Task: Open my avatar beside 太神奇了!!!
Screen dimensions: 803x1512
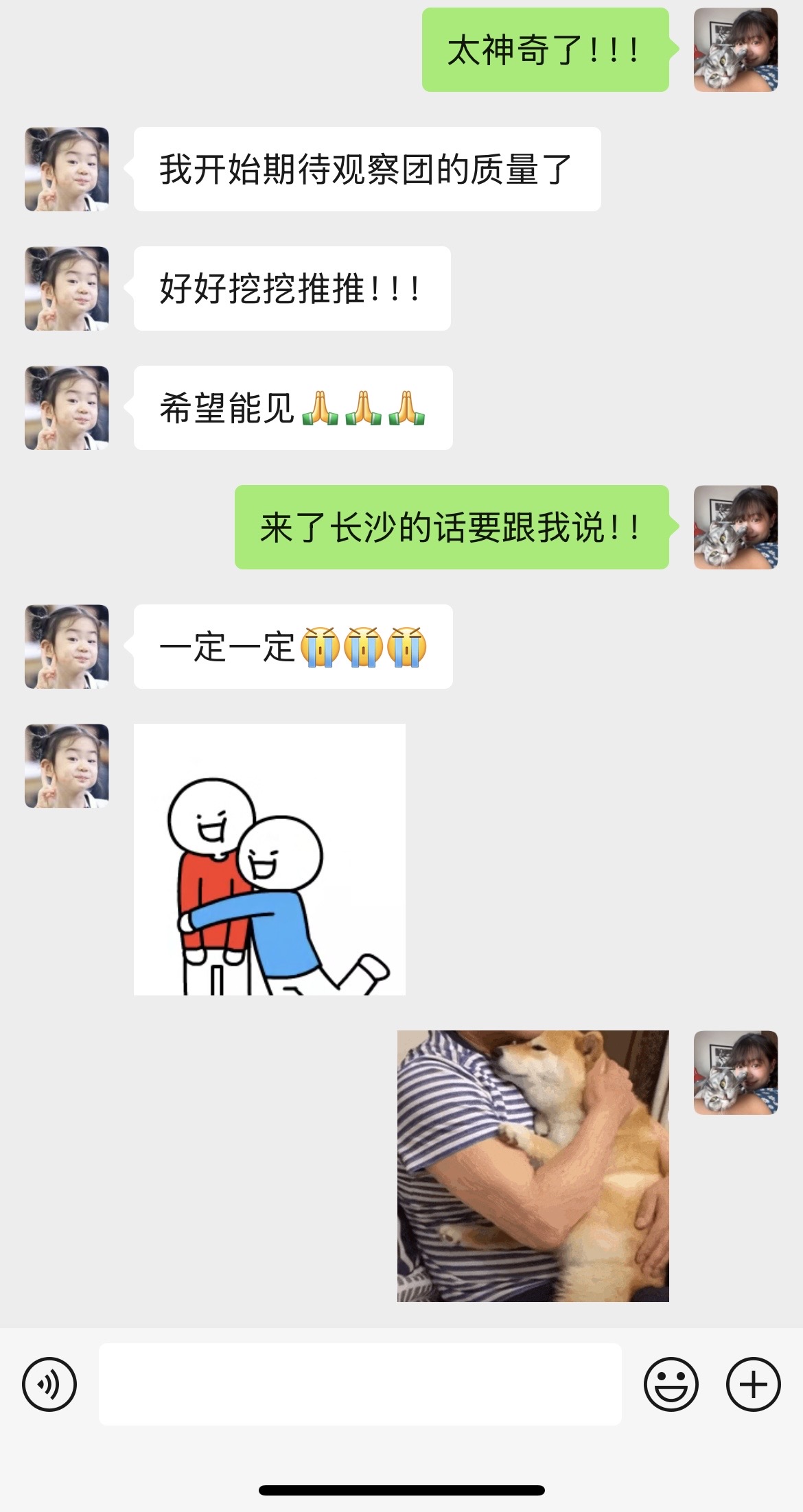Action: [x=736, y=49]
